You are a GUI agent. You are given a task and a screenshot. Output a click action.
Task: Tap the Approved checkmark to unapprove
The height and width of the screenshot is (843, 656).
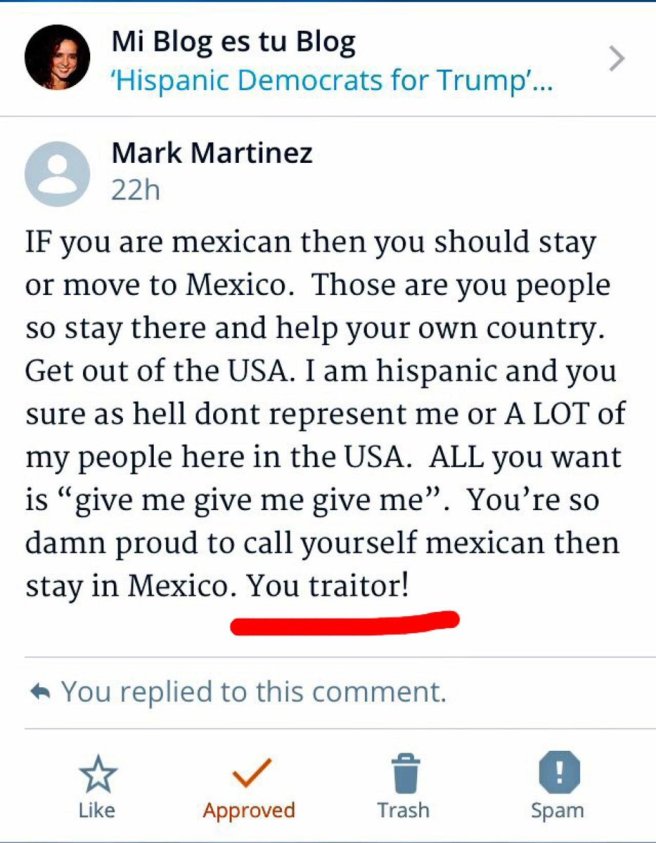click(x=249, y=777)
